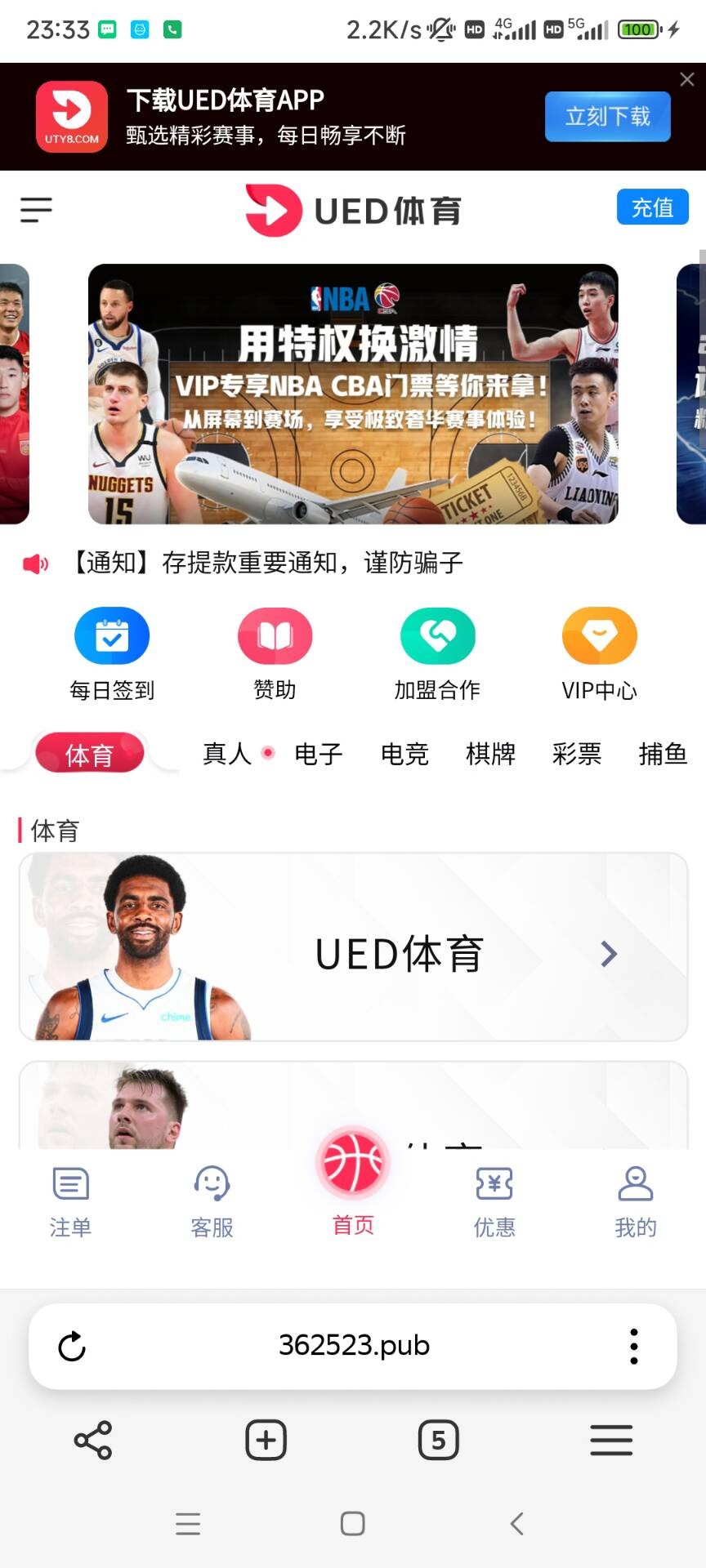
Task: Dismiss the UED app download banner
Action: coord(687,79)
